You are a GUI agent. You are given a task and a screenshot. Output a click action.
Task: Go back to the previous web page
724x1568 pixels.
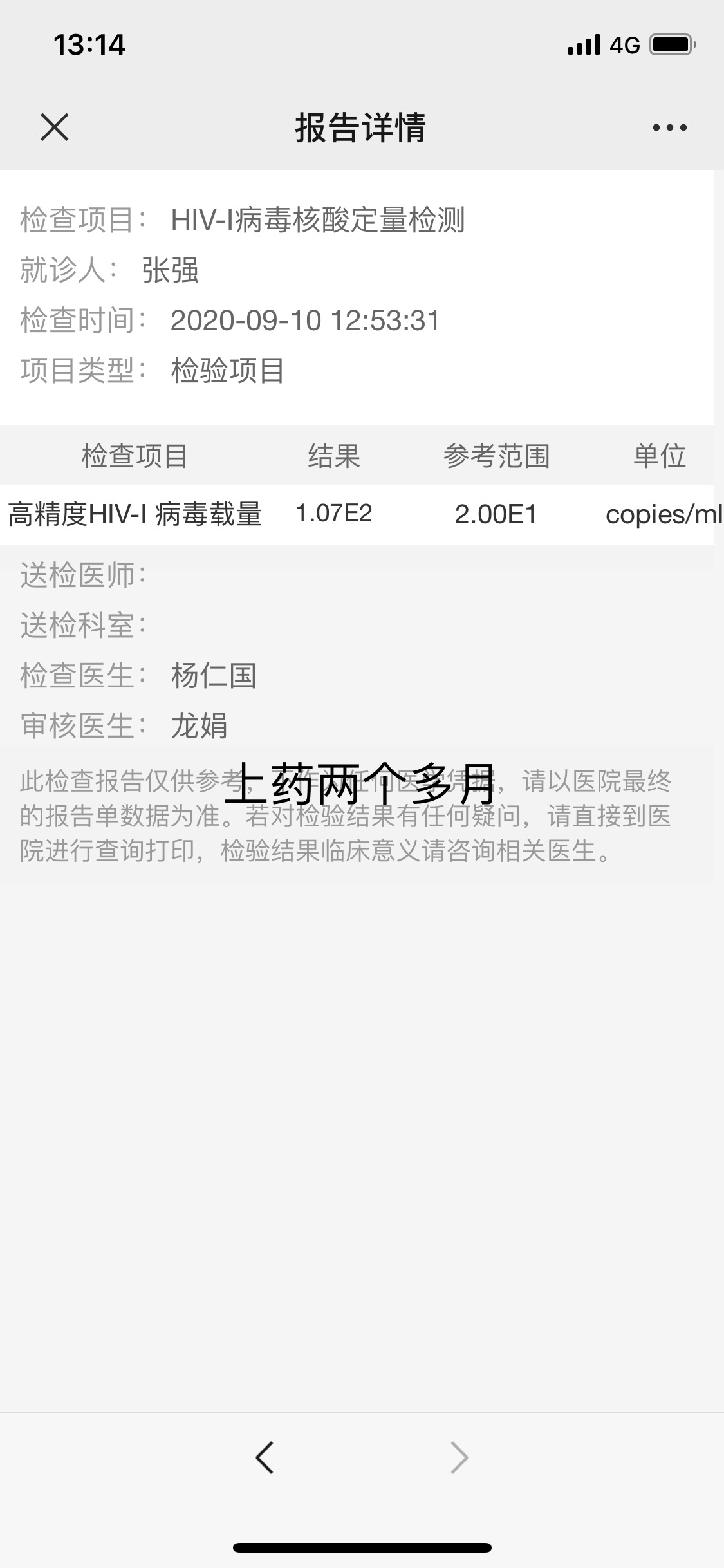point(265,1457)
